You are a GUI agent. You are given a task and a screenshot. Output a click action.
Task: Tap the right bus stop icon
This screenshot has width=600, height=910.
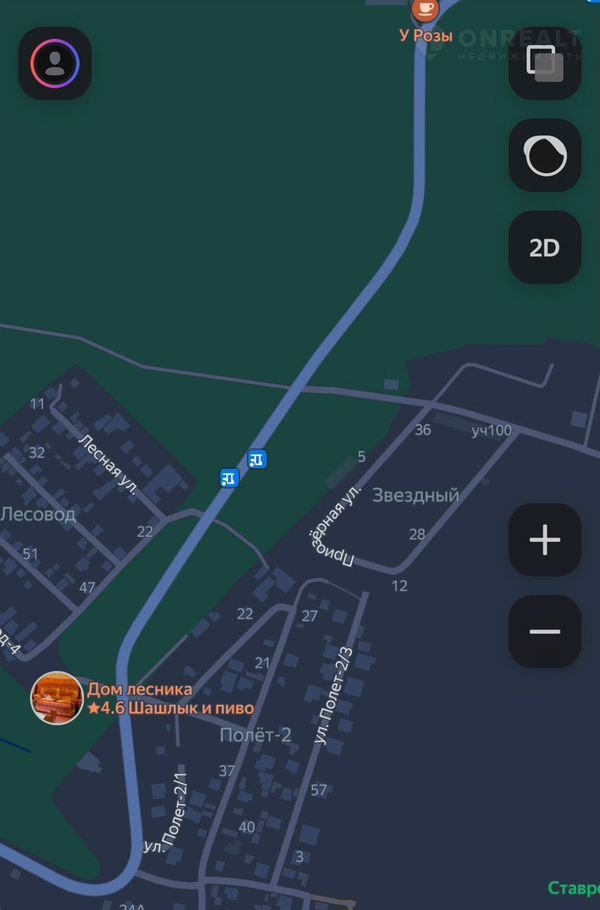tap(258, 459)
